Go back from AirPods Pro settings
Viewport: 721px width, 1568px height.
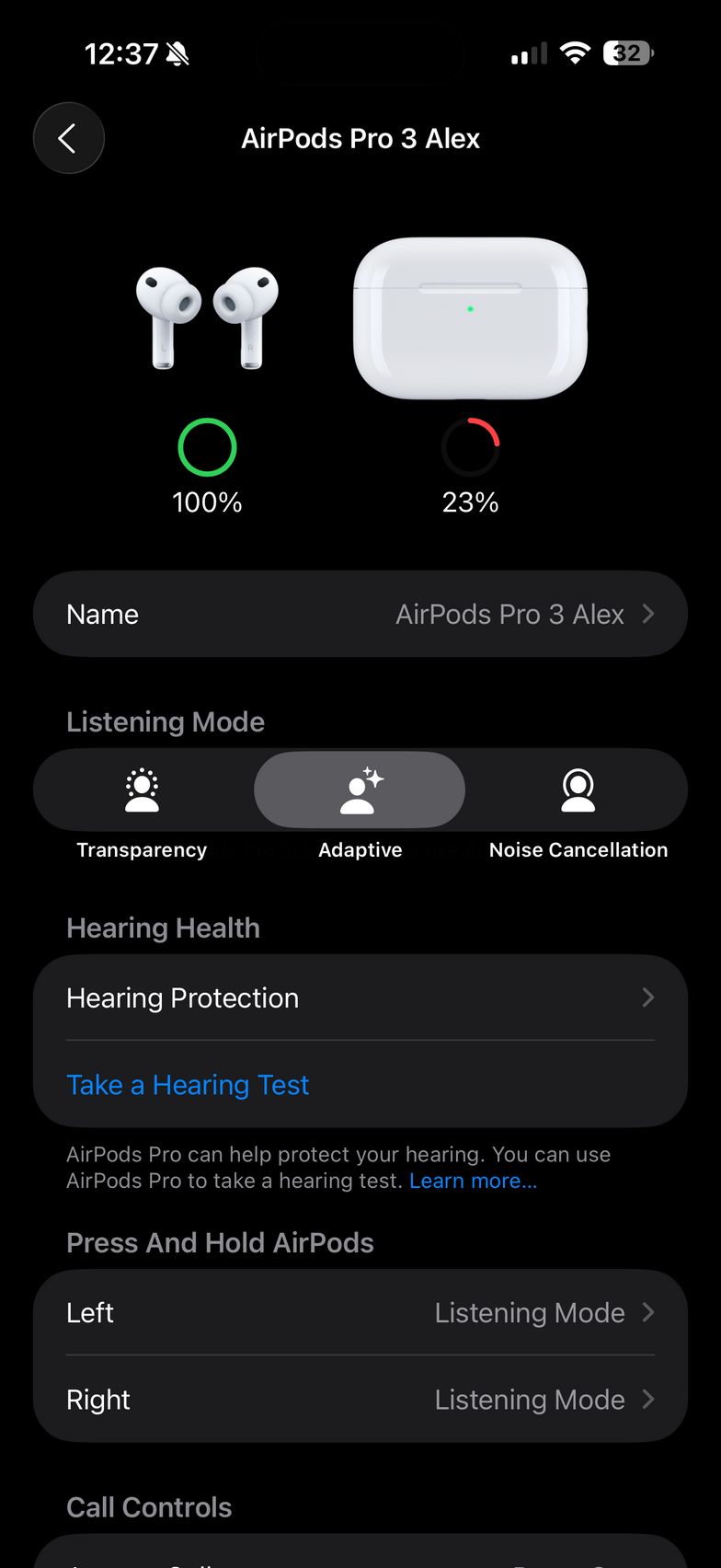[68, 138]
